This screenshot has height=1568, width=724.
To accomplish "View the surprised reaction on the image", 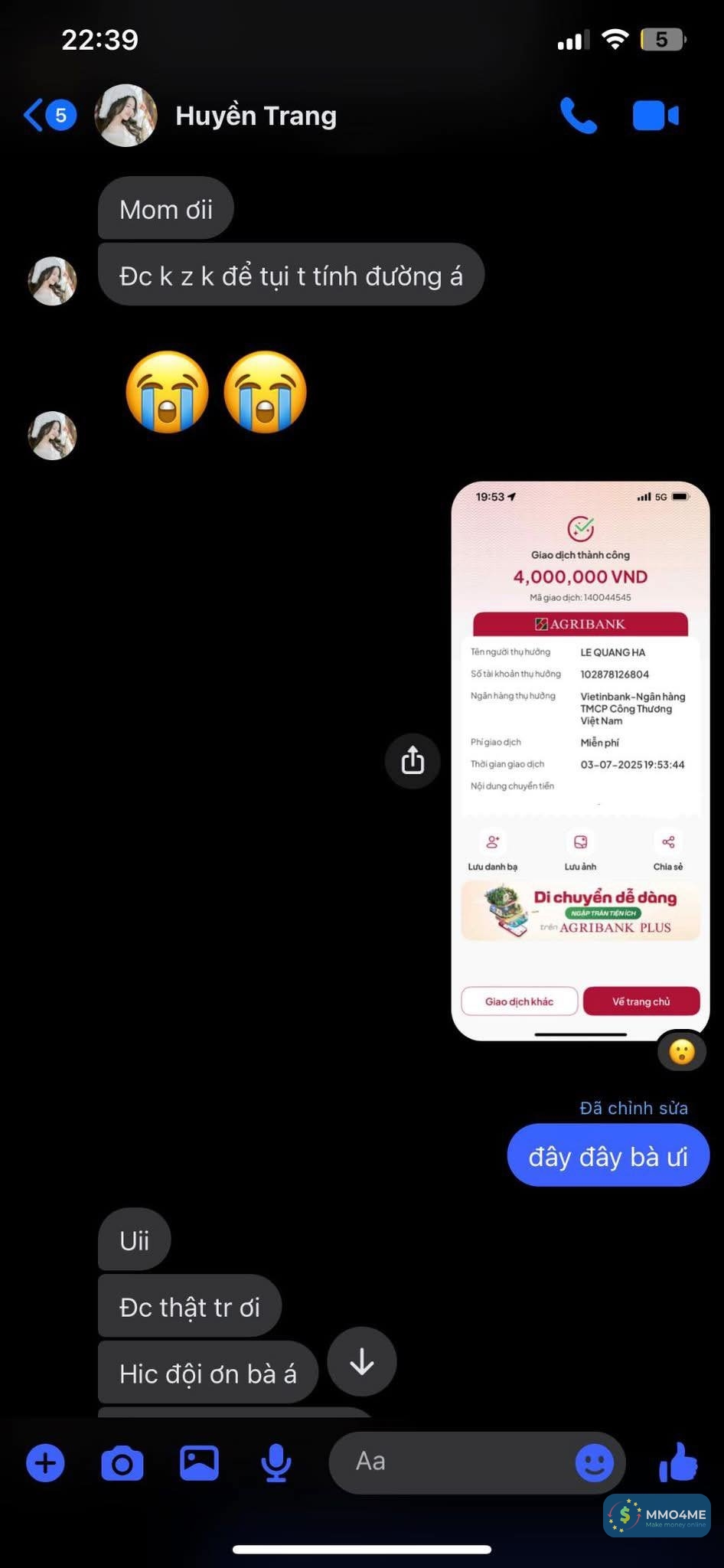I will click(681, 1052).
